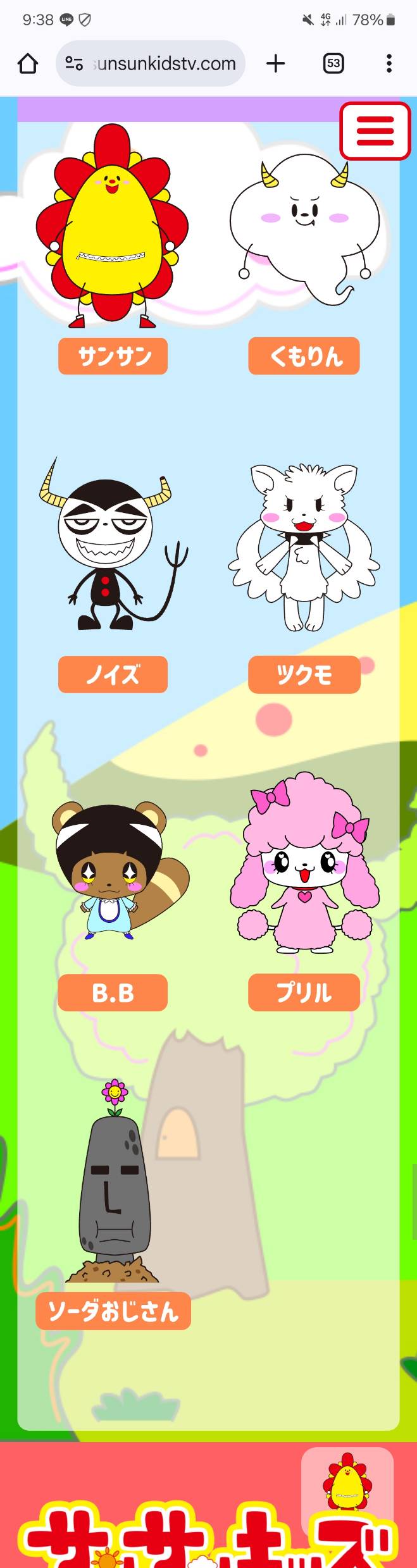Tap the プリル character button

coord(304,992)
